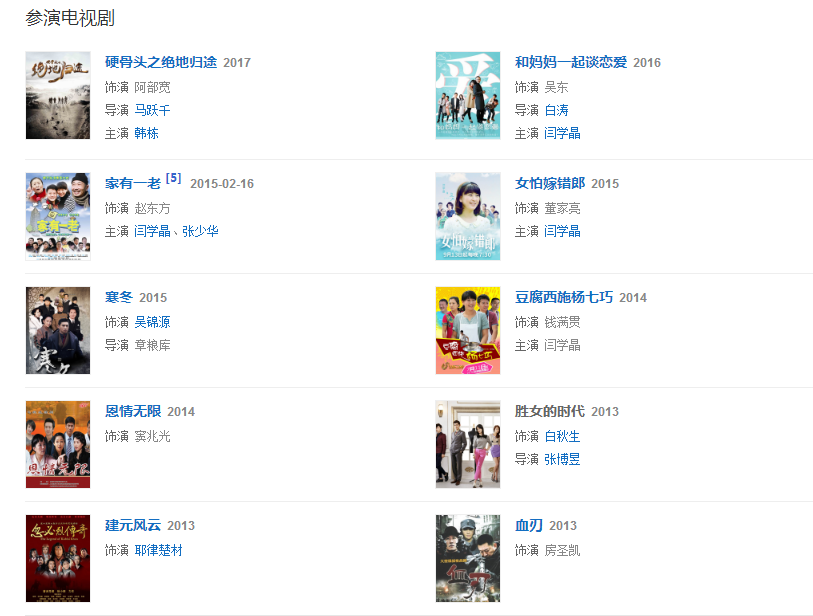This screenshot has height=616, width=813.
Task: Open director 马跃千's page
Action: tap(152, 110)
